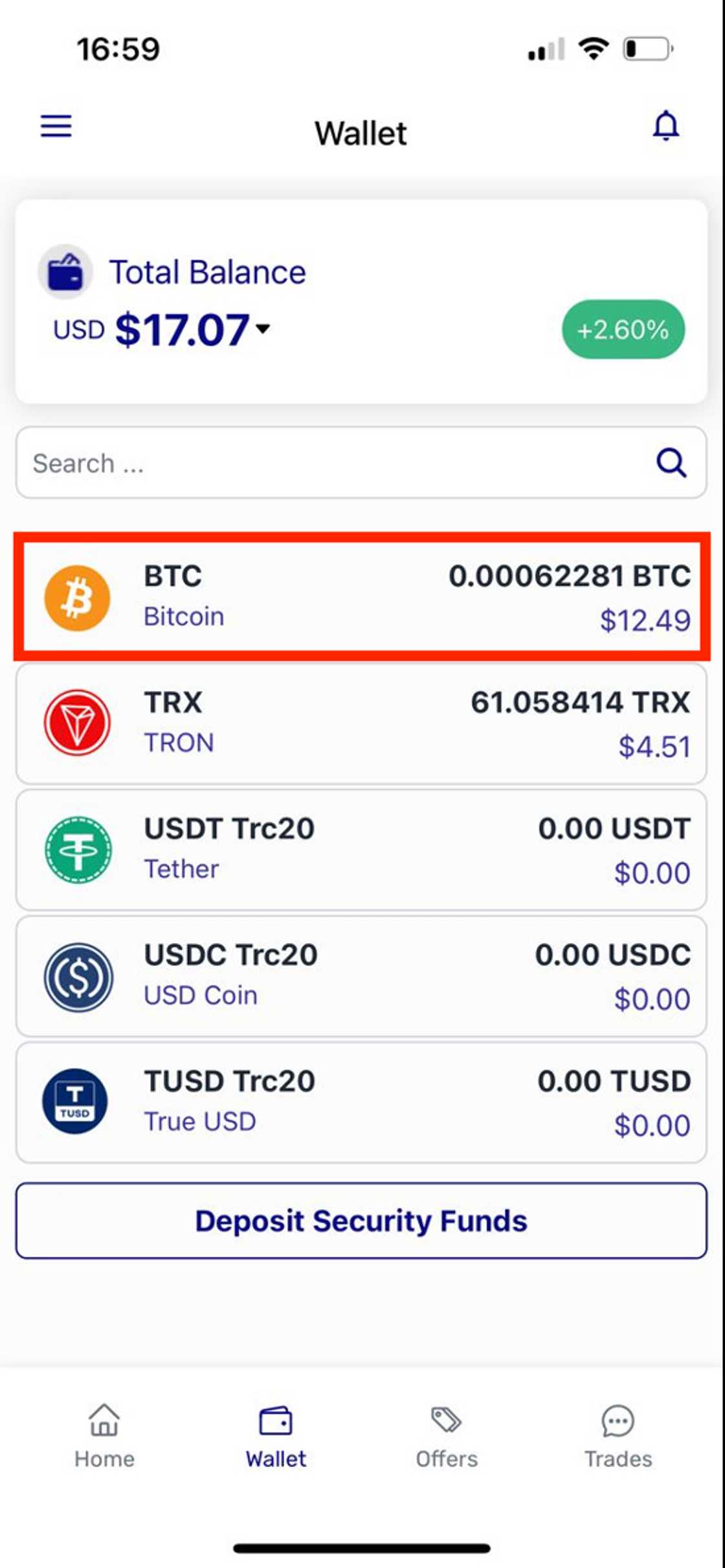Click the green +2.60% change badge
Viewport: 725px width, 1568px height.
pyautogui.click(x=623, y=330)
